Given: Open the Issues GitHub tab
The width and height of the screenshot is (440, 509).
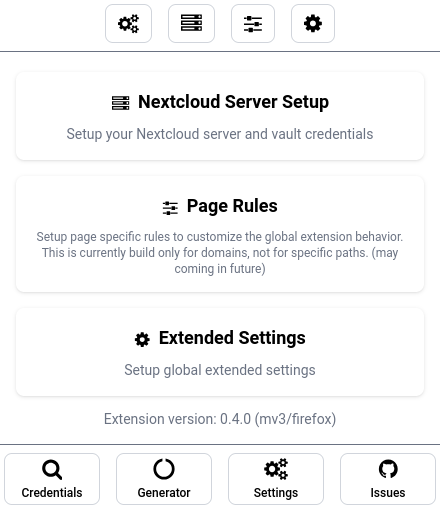Looking at the screenshot, I should (x=388, y=479).
